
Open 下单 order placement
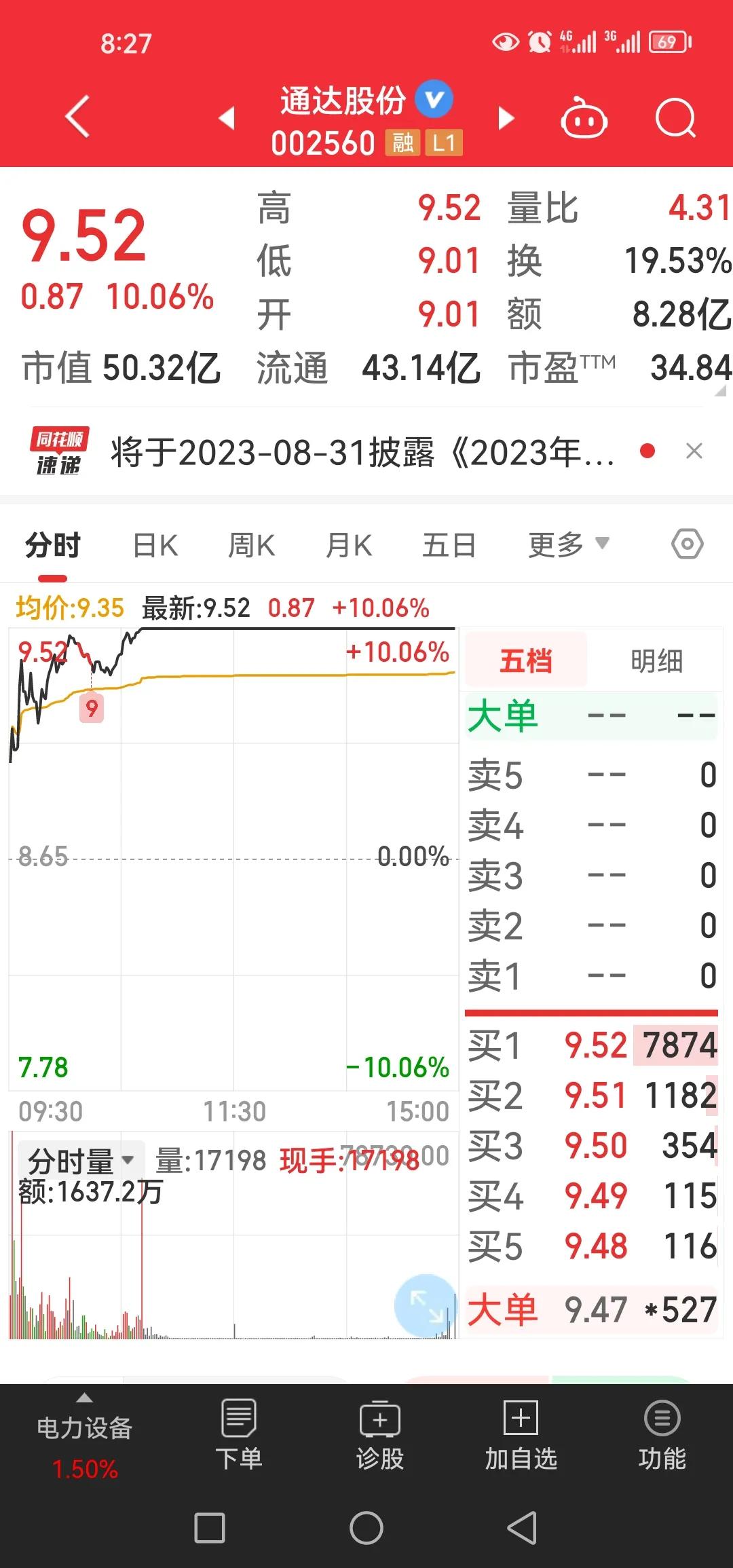(x=239, y=1439)
